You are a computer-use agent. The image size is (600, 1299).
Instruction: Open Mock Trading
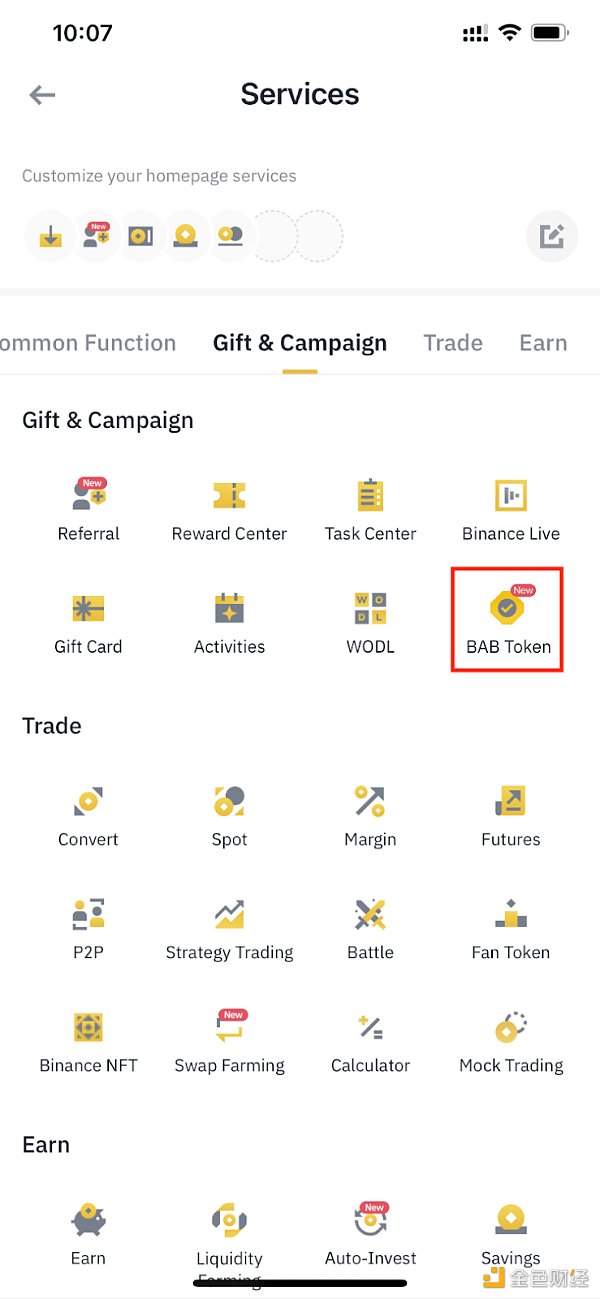tap(510, 1042)
